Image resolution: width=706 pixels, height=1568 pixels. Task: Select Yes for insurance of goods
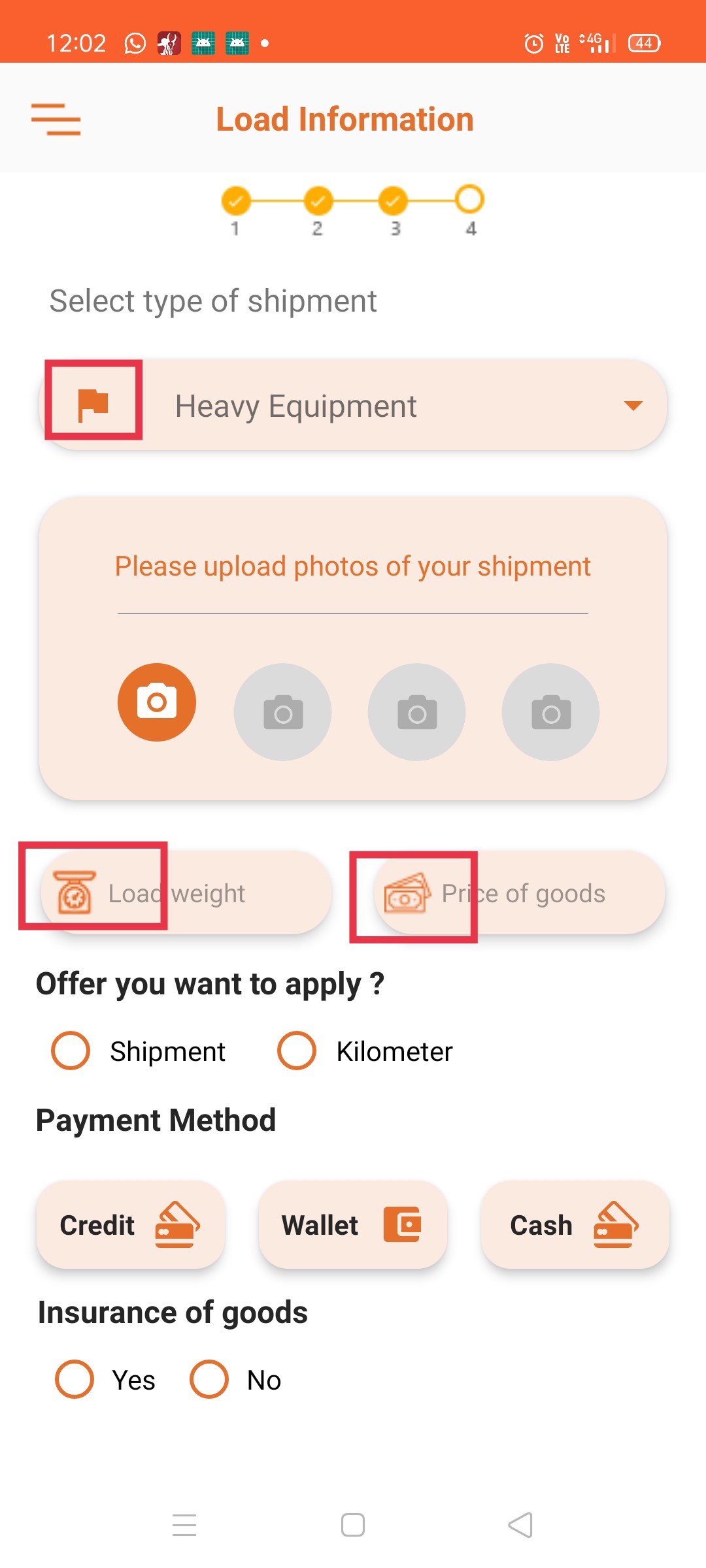[x=75, y=1380]
